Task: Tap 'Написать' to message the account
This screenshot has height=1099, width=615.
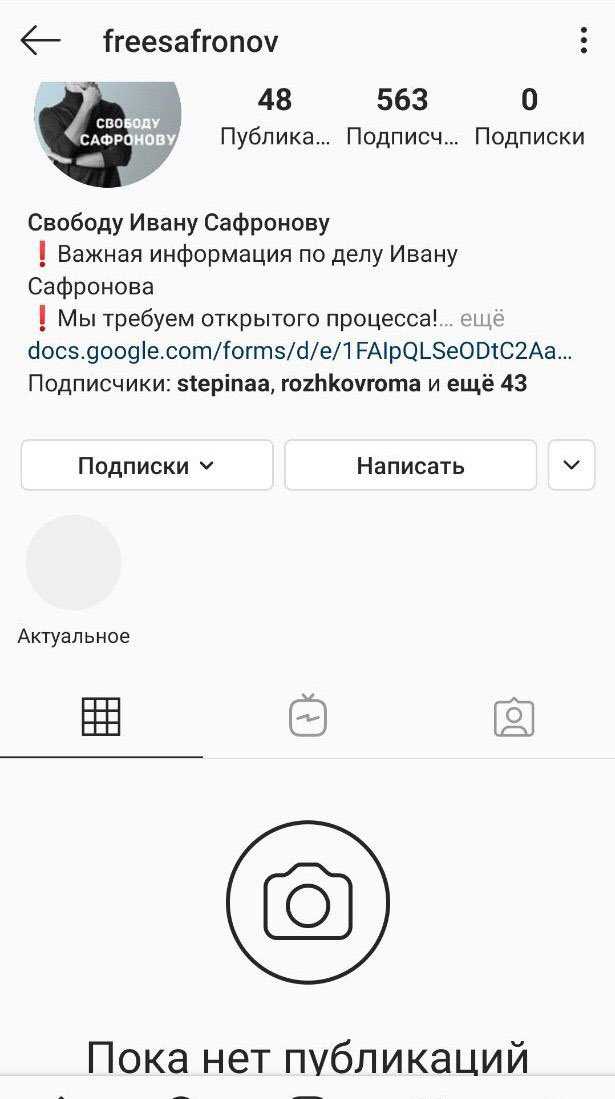Action: coord(410,465)
